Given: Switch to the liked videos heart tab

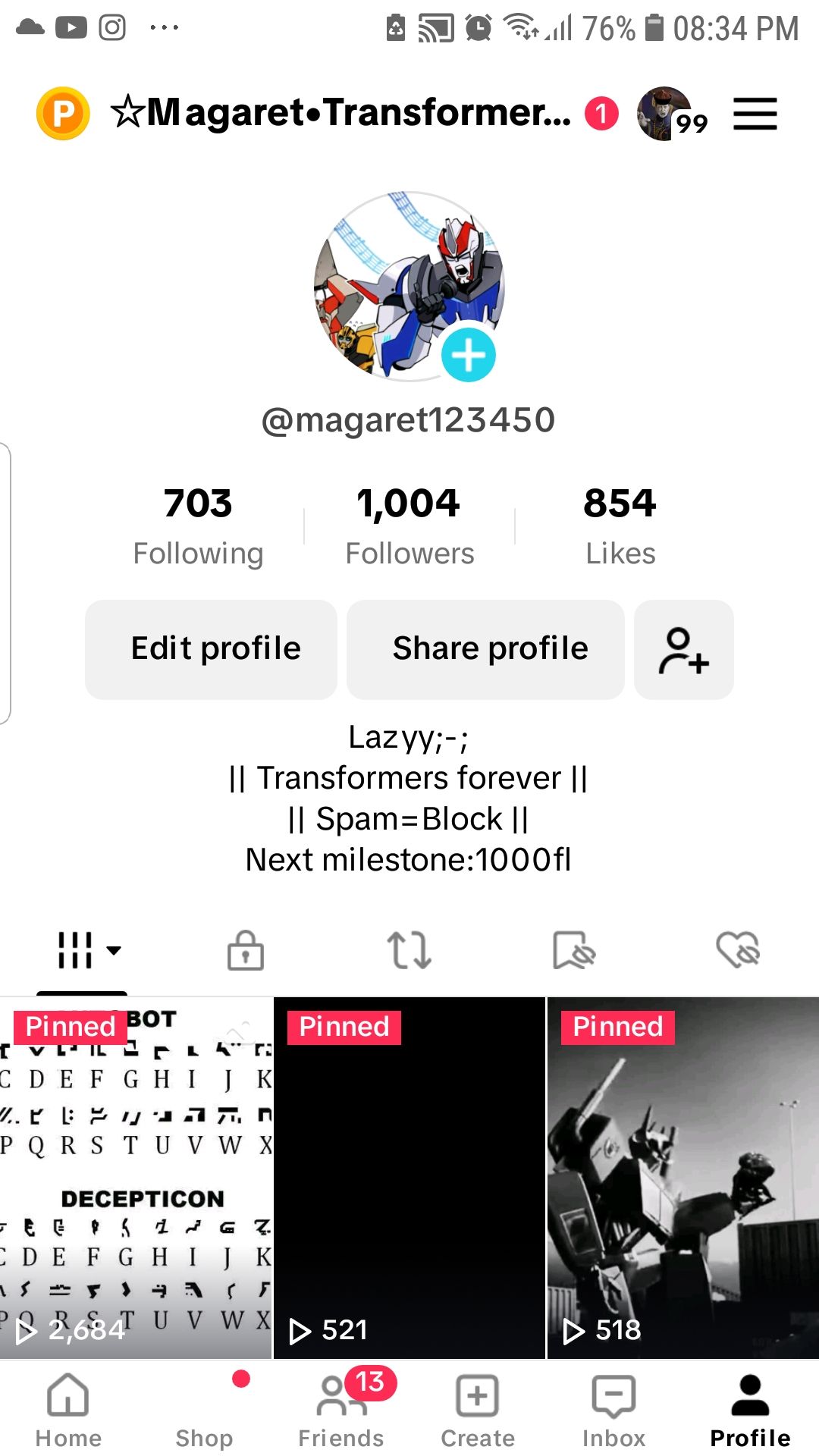Looking at the screenshot, I should click(737, 950).
